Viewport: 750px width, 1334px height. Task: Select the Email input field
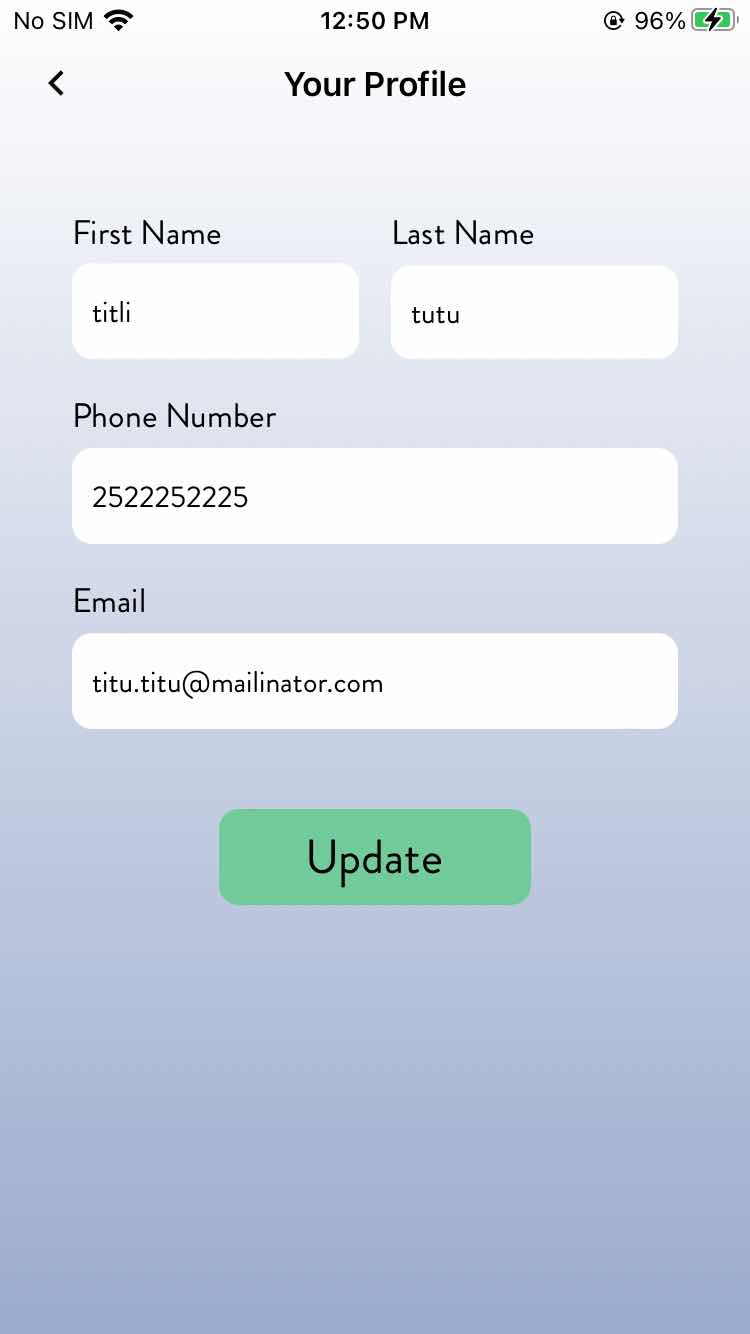click(375, 681)
